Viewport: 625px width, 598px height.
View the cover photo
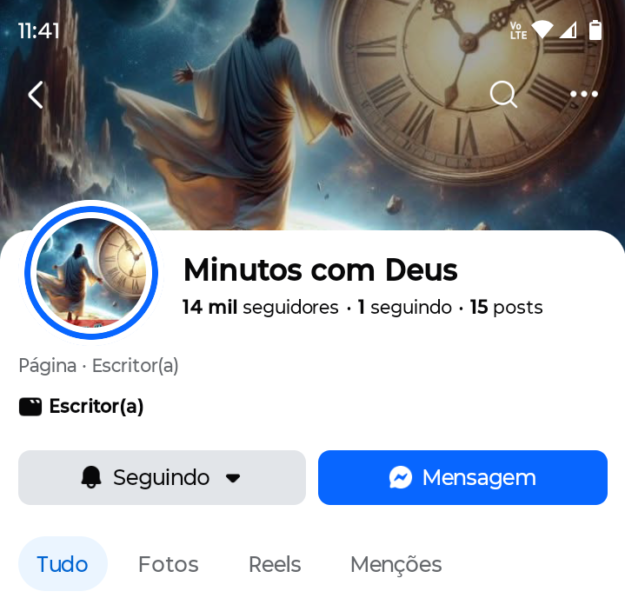(300, 150)
